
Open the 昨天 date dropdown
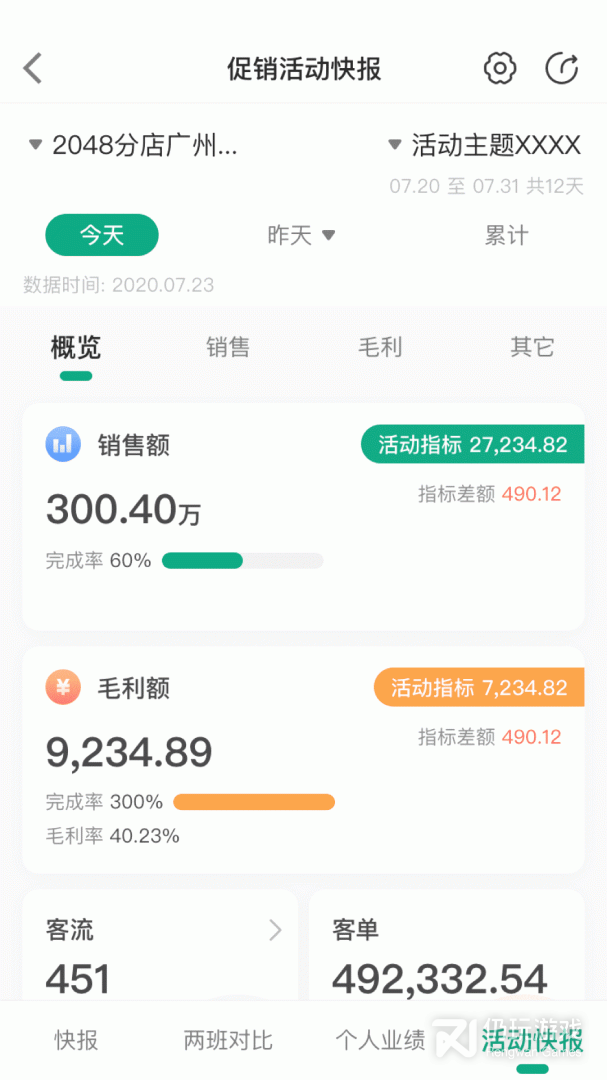click(300, 236)
